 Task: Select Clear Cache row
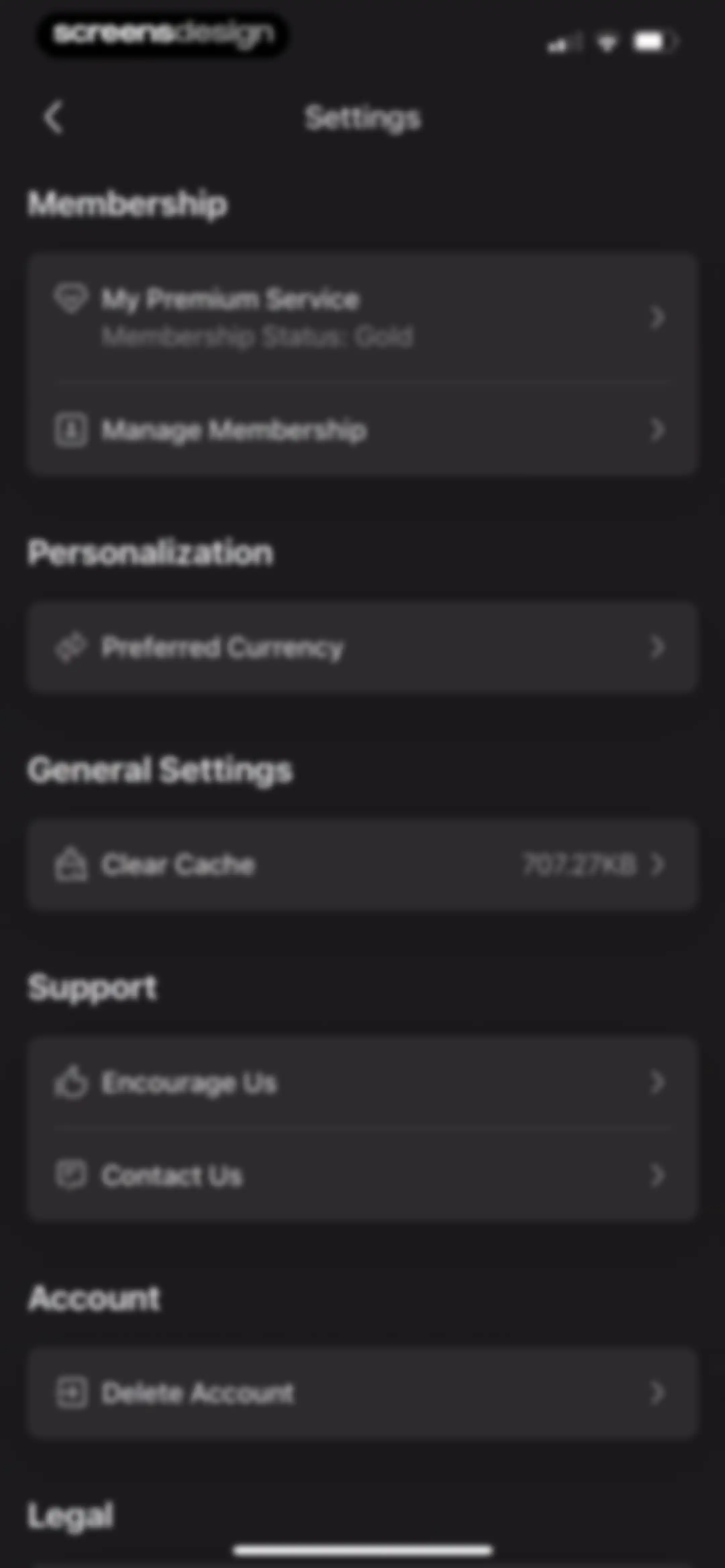click(362, 864)
